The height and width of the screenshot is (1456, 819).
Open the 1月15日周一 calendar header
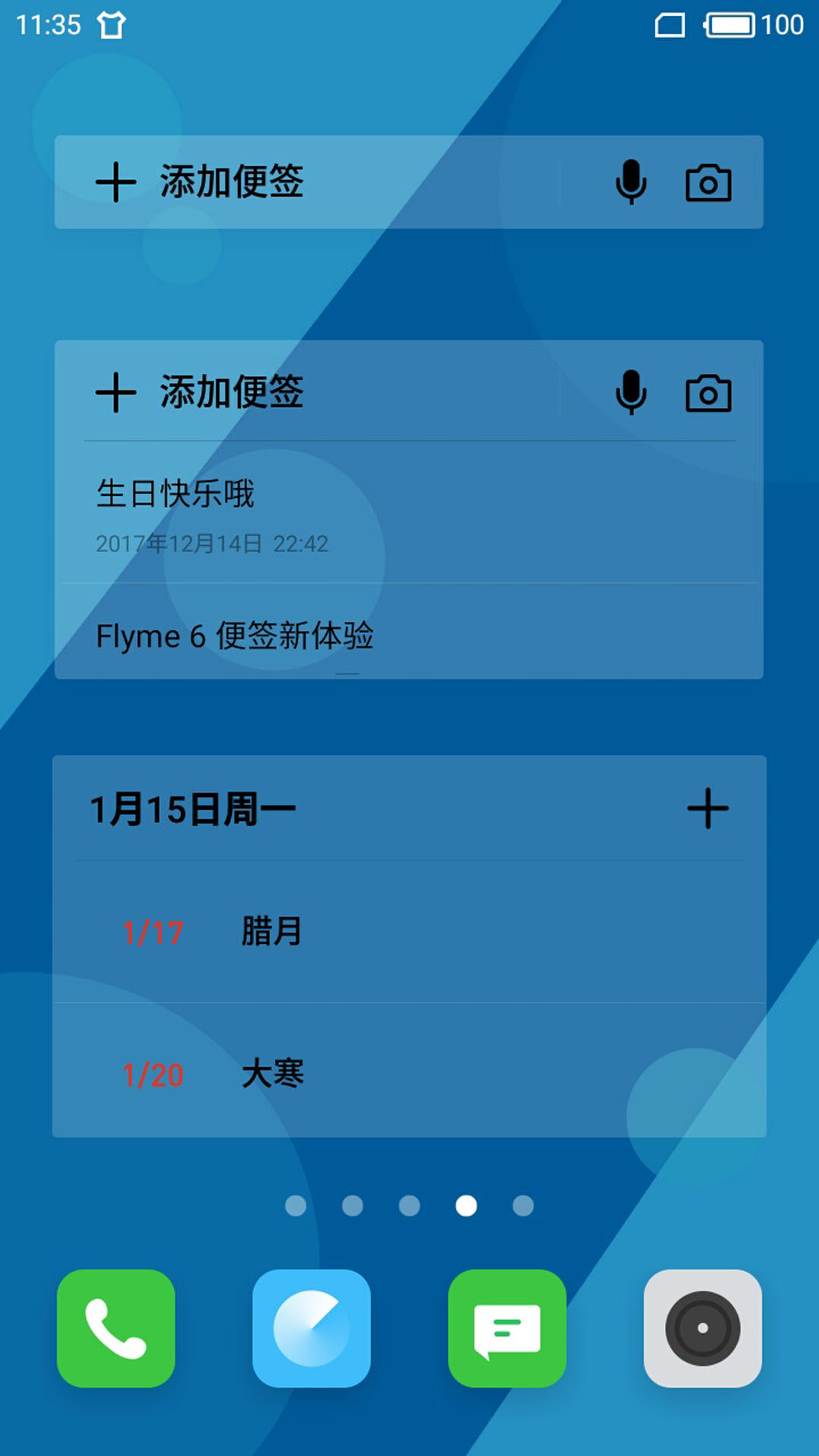[x=193, y=809]
